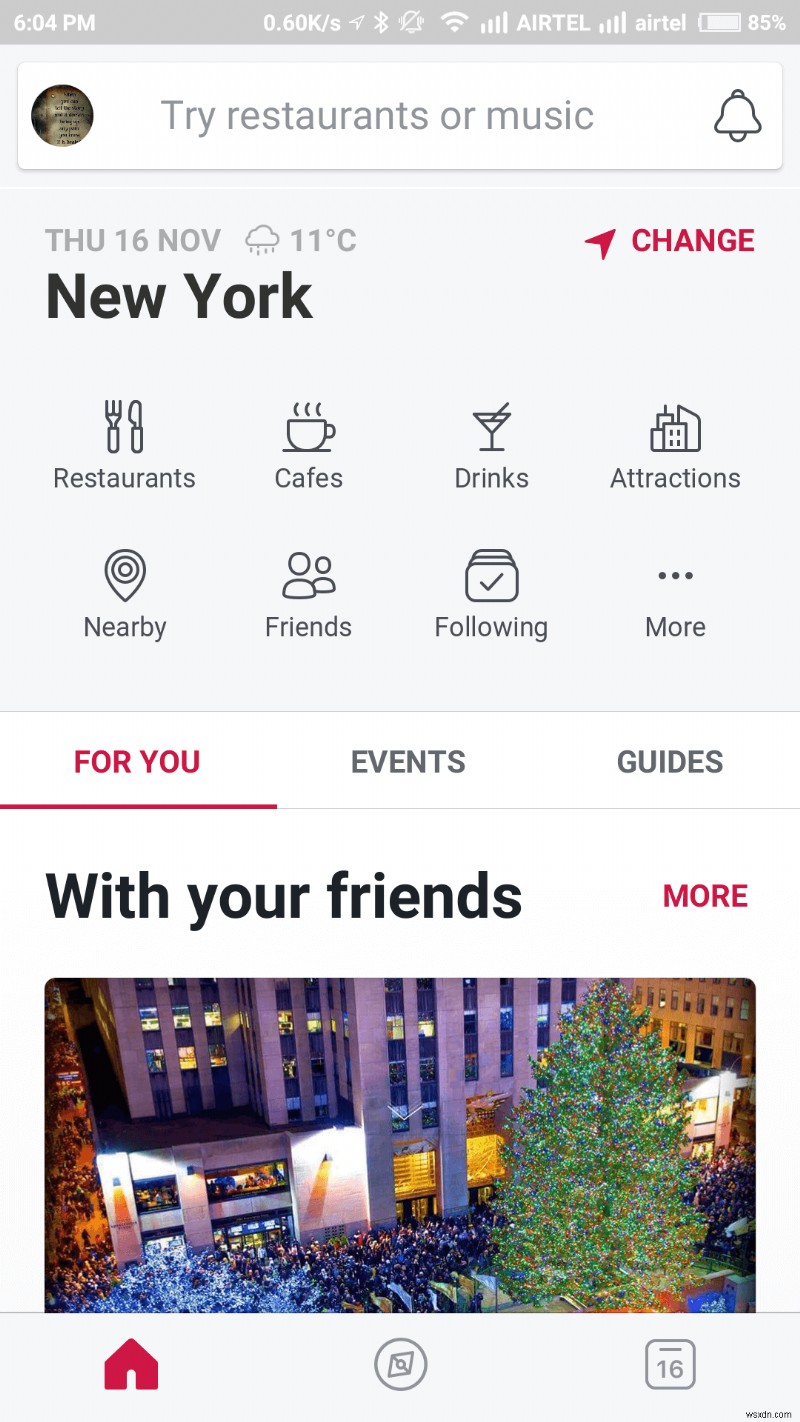Select the Cafes coffee cup icon
The height and width of the screenshot is (1422, 800).
tap(308, 428)
